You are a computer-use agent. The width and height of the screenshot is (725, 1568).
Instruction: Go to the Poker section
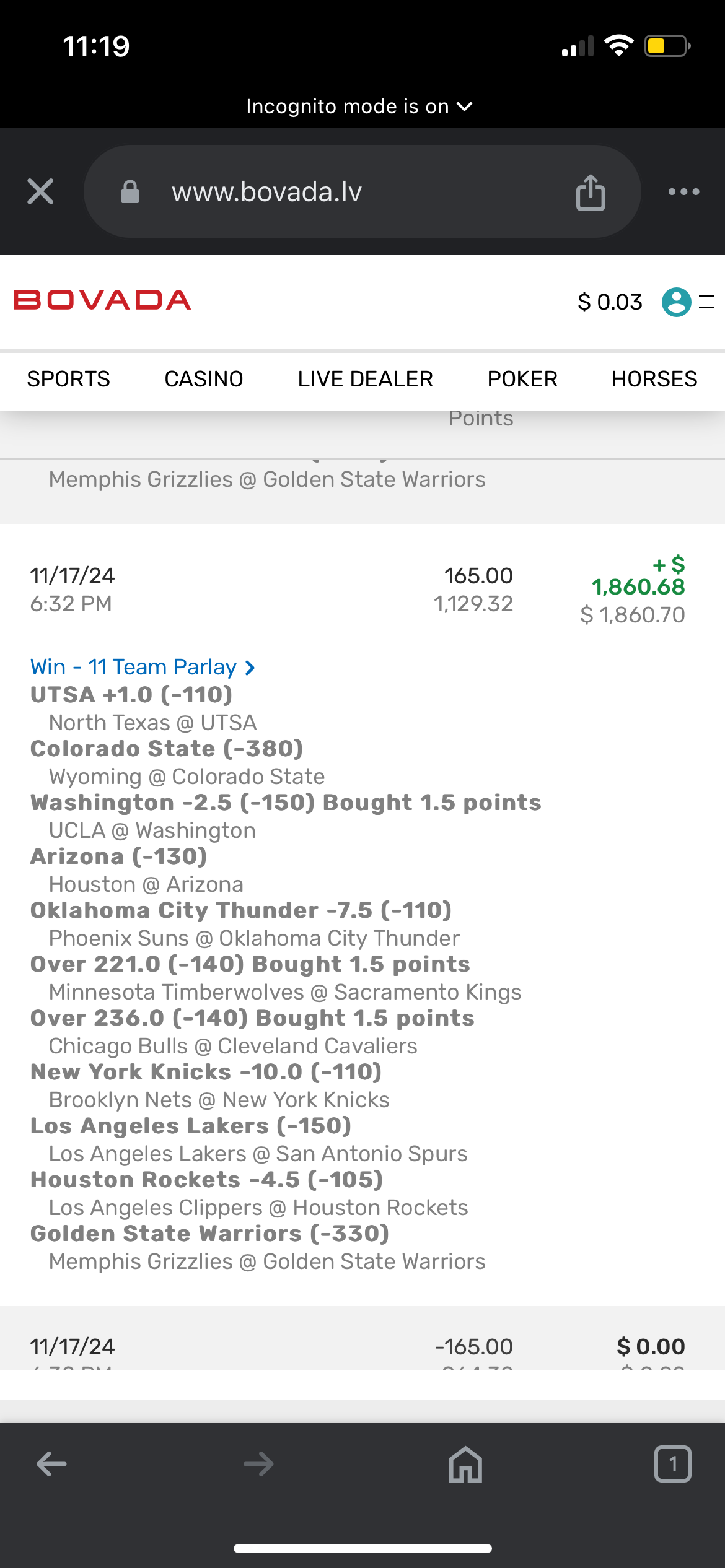click(x=522, y=379)
